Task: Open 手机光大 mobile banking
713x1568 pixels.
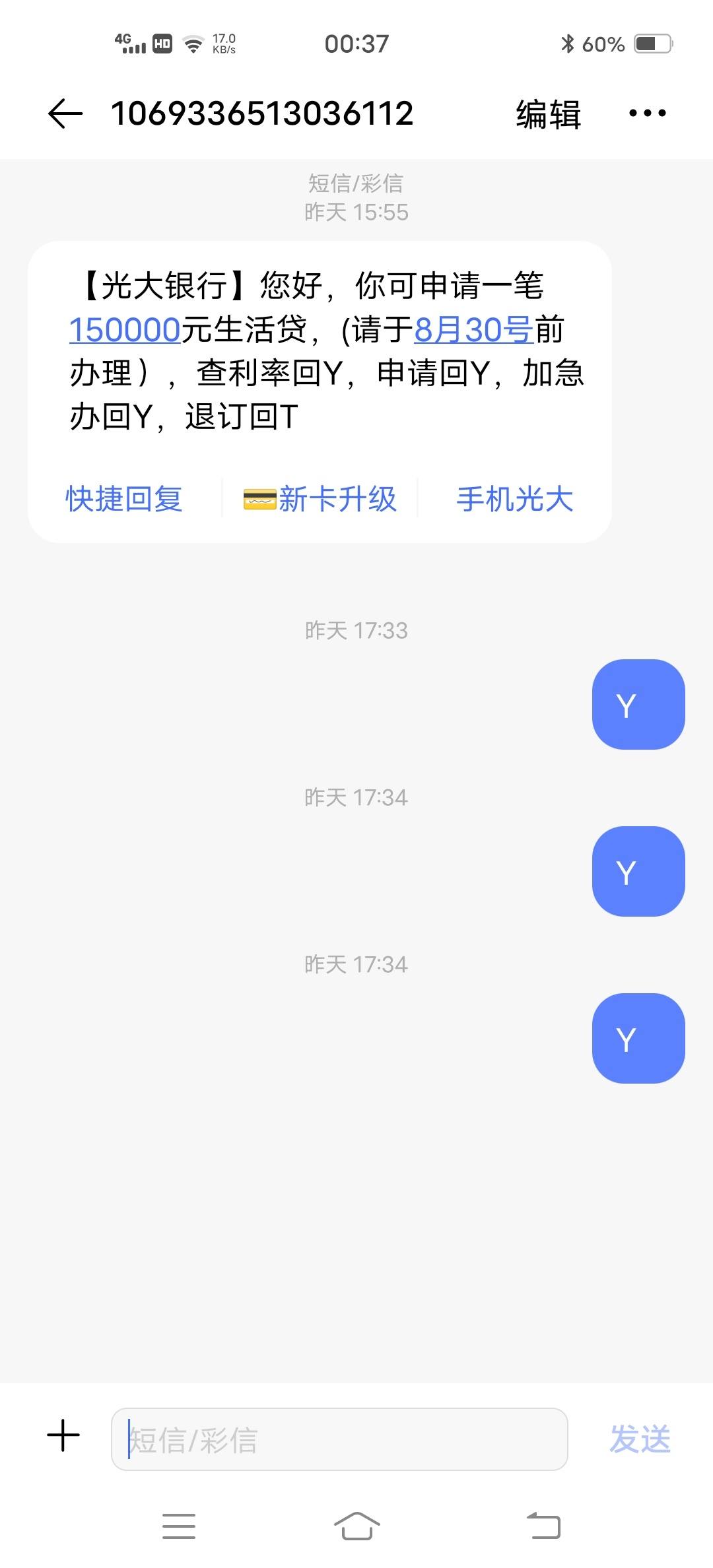Action: (515, 499)
